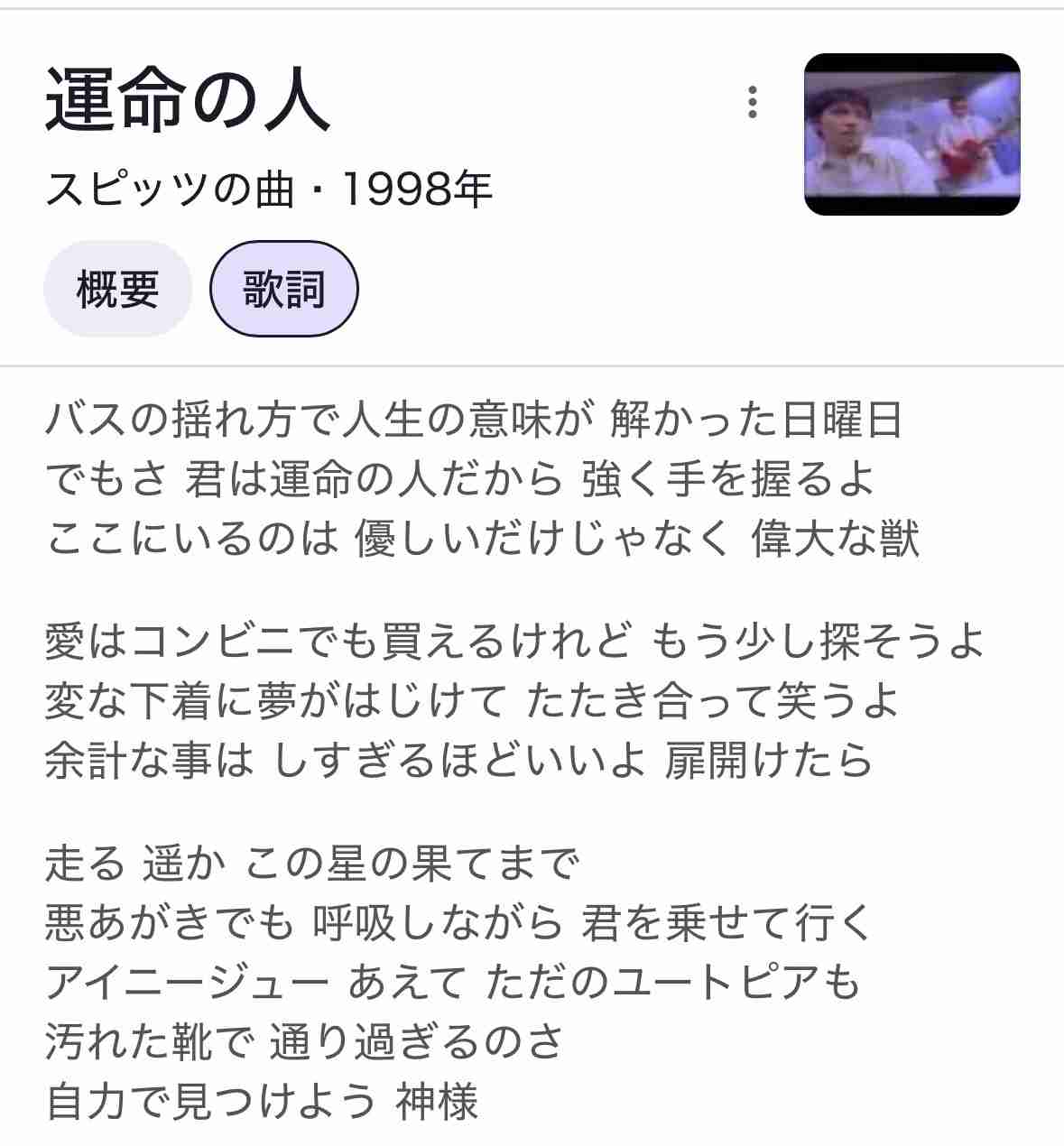Open the 運命の人 video thumbnail
The height and width of the screenshot is (1146, 1064).
[x=911, y=134]
